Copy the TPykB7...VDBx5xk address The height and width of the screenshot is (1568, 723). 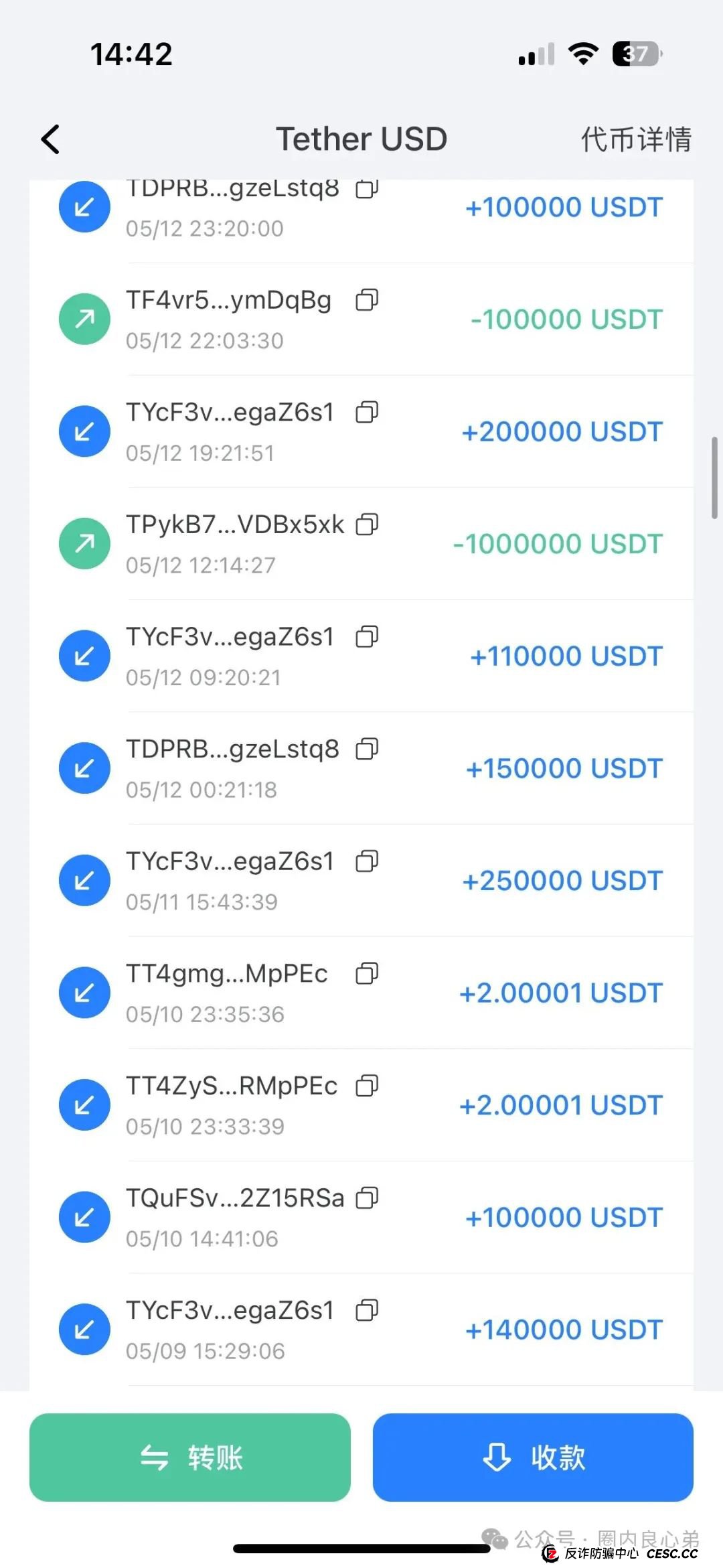[367, 526]
